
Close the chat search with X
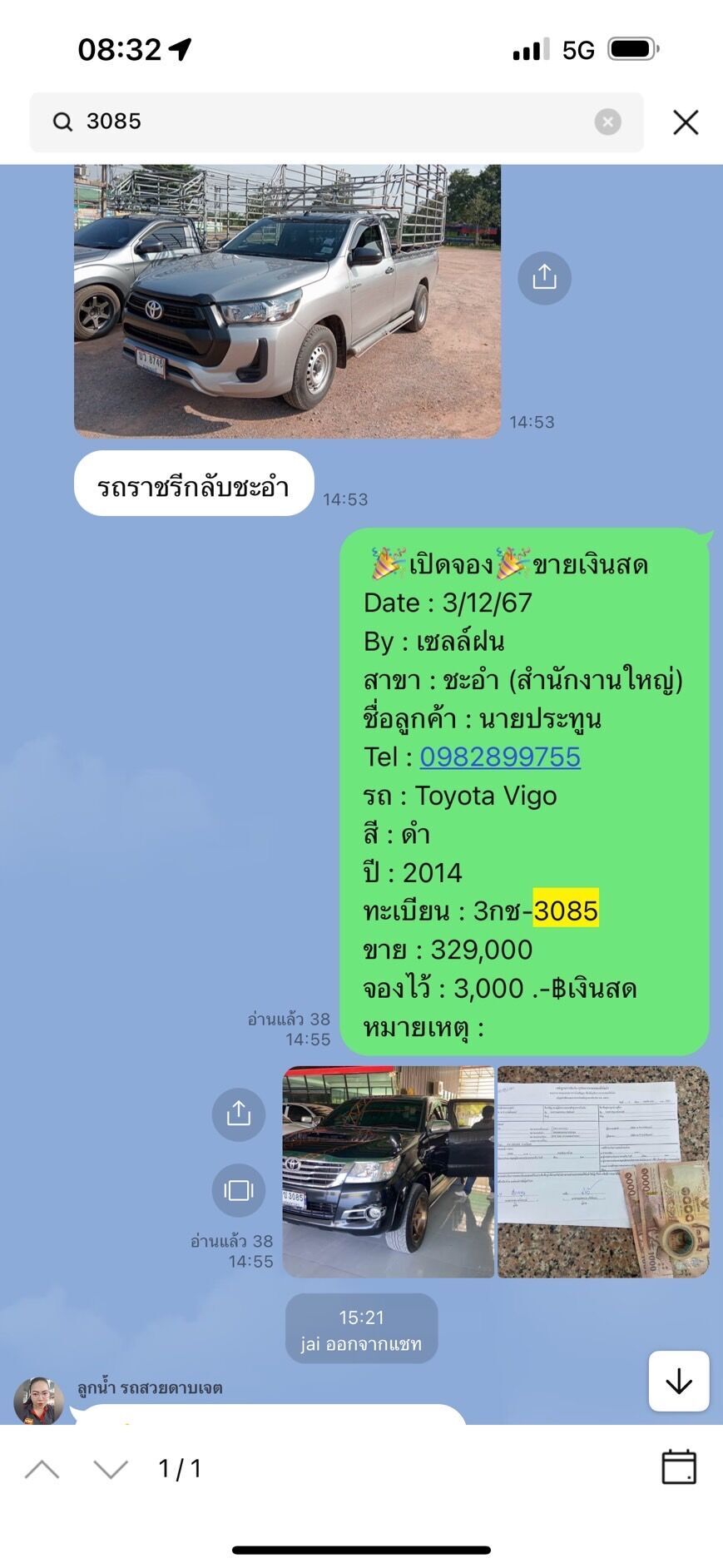point(686,122)
